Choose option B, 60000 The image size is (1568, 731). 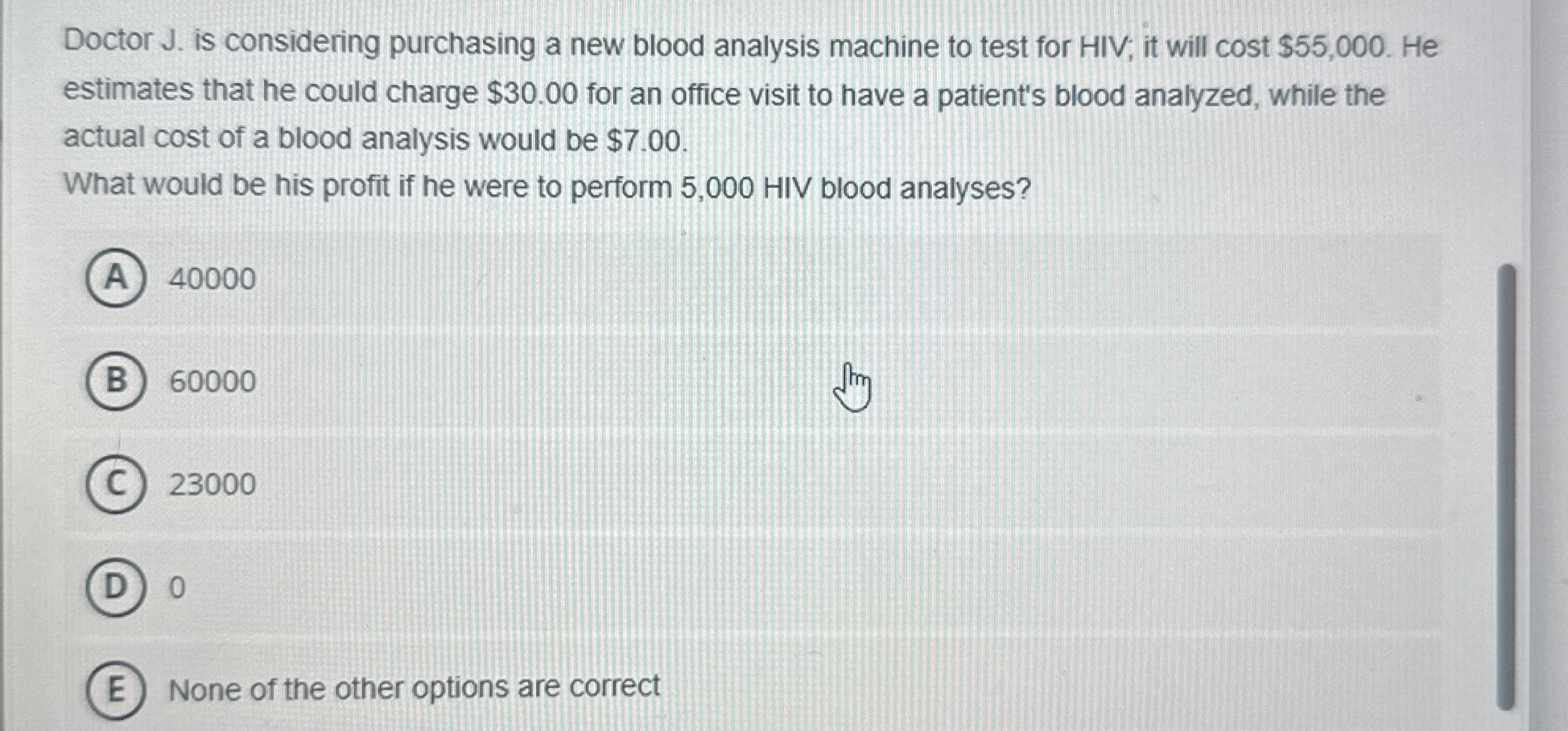point(115,381)
